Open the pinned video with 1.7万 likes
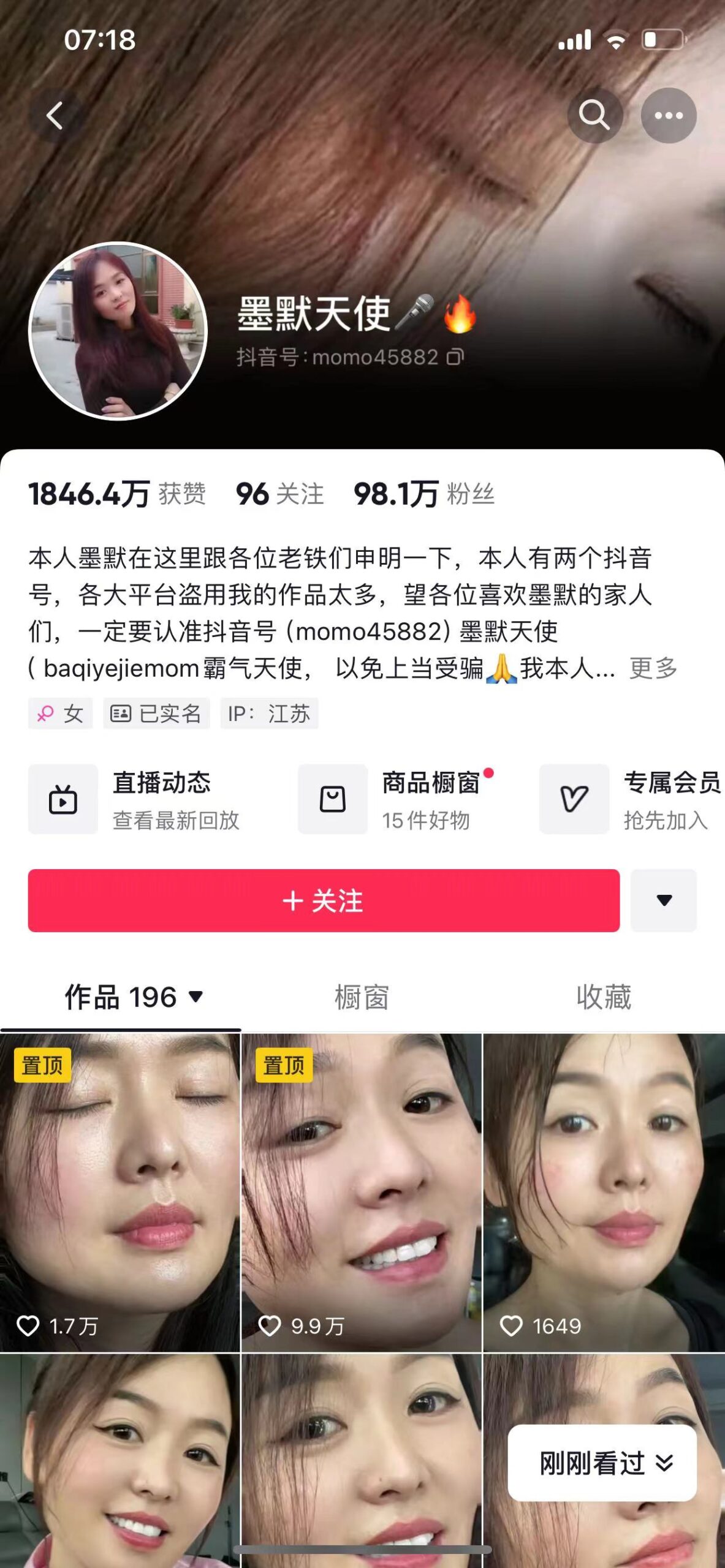This screenshot has width=725, height=1568. (120, 1191)
